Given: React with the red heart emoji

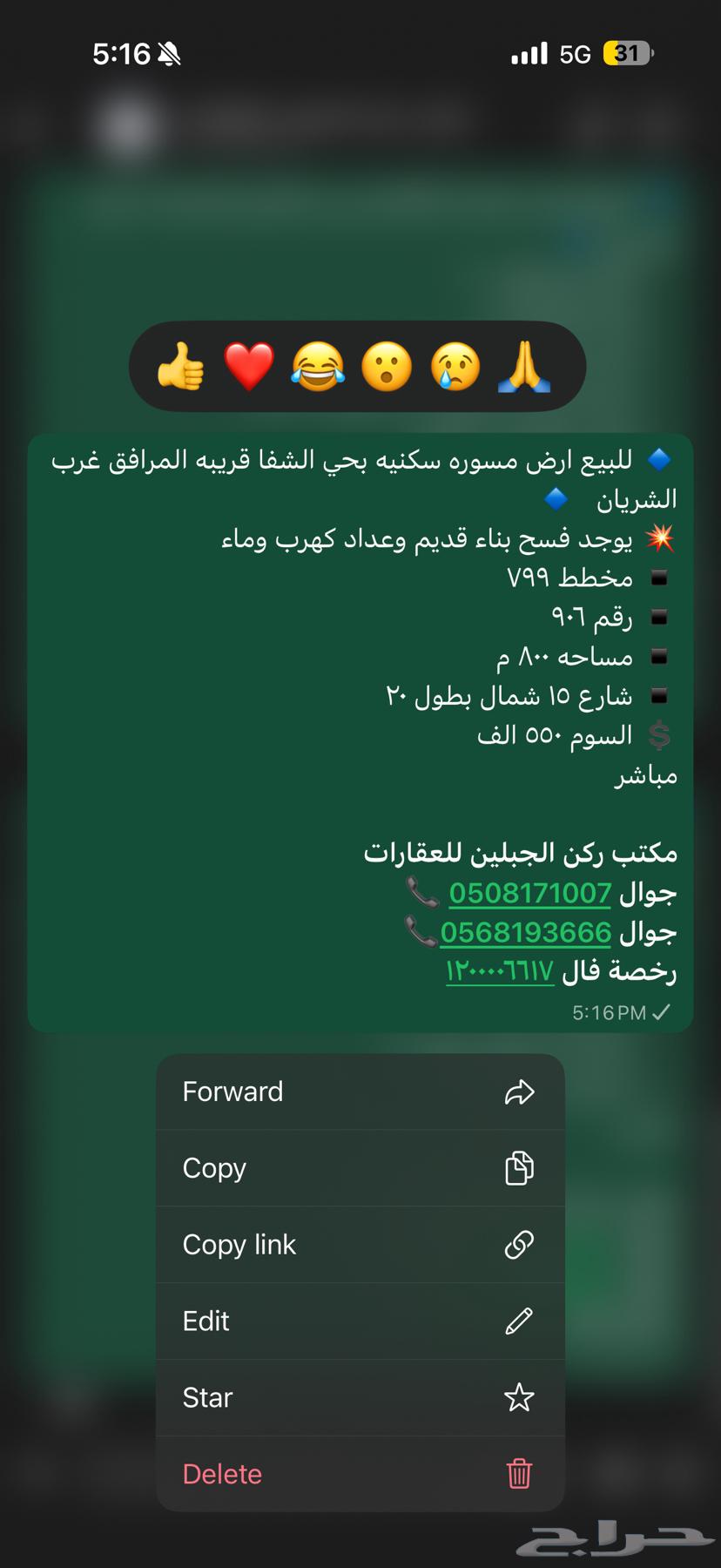Looking at the screenshot, I should 249,366.
